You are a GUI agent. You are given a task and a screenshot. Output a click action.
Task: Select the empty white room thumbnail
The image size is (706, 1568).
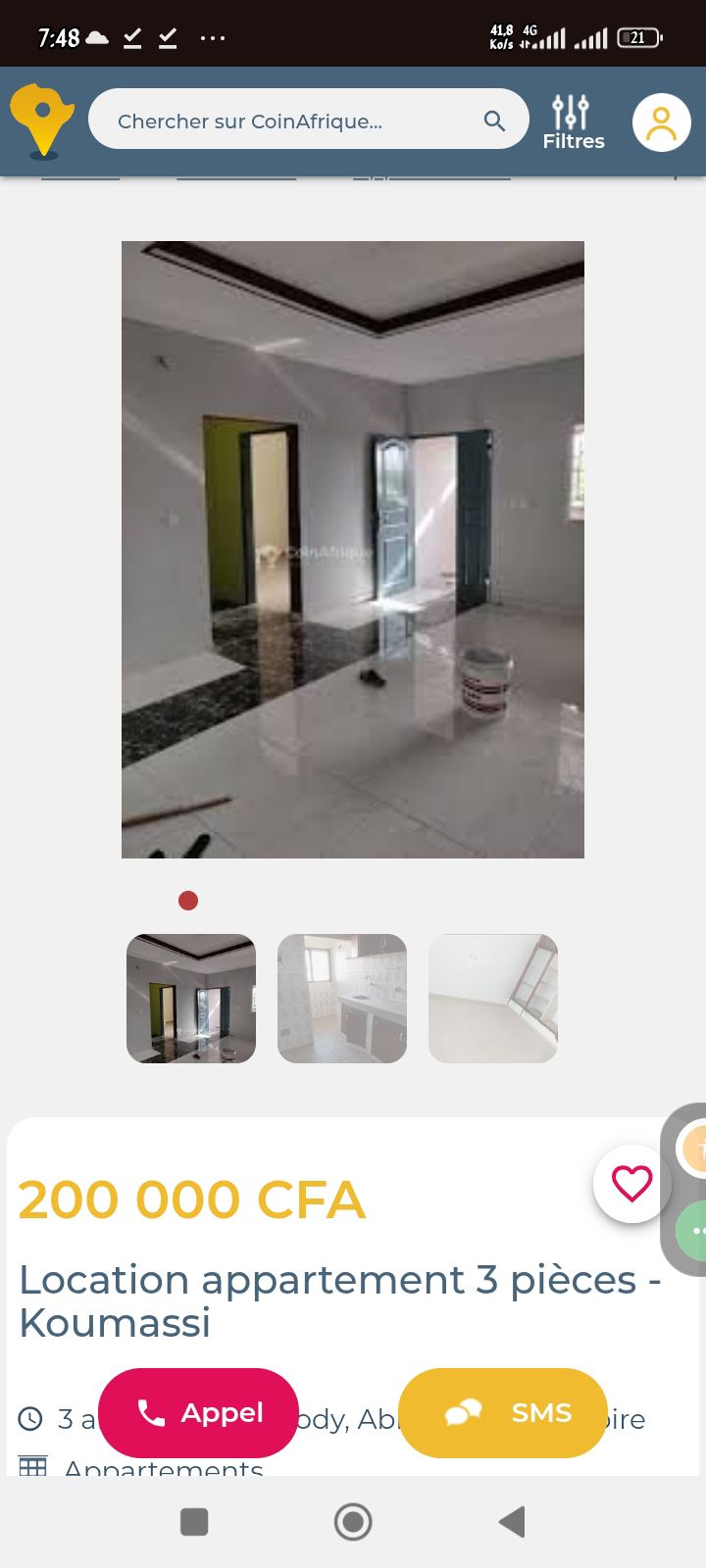coord(492,998)
